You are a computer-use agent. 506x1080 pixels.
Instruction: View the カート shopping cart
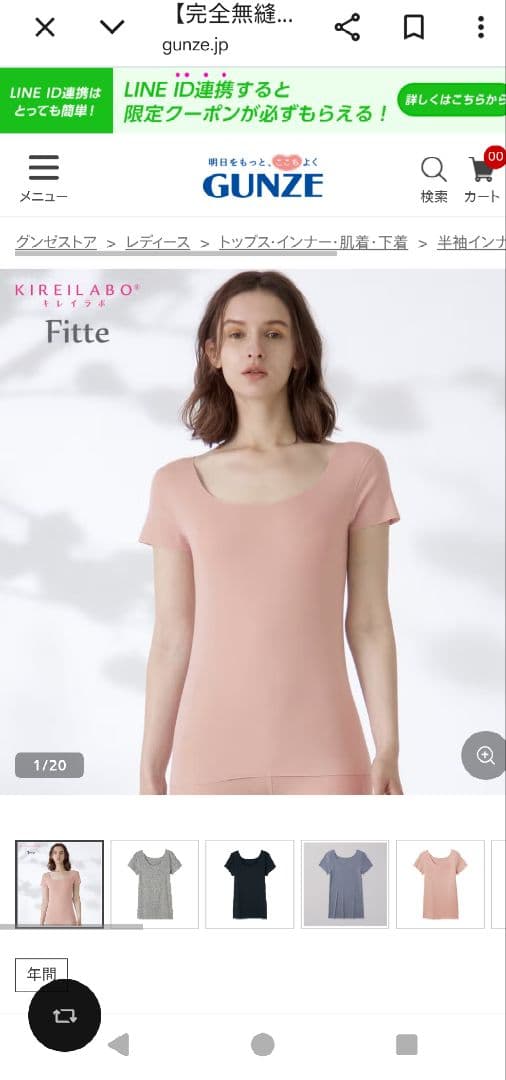tap(483, 178)
